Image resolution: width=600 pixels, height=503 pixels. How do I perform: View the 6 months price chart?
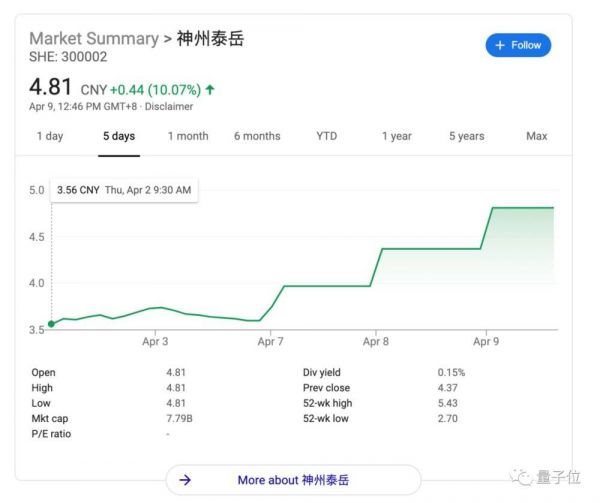(257, 136)
